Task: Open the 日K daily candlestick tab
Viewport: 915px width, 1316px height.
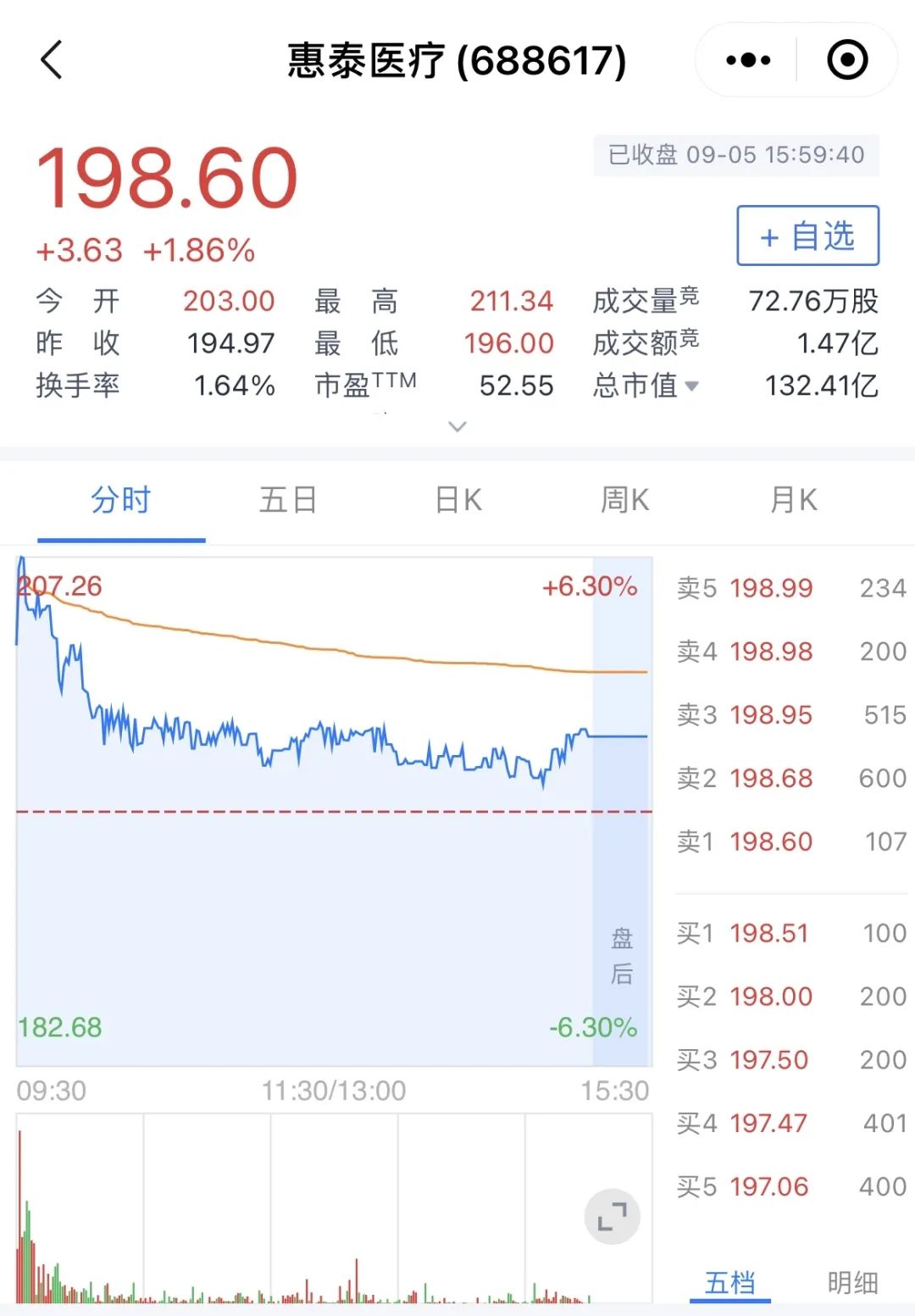Action: (x=457, y=501)
